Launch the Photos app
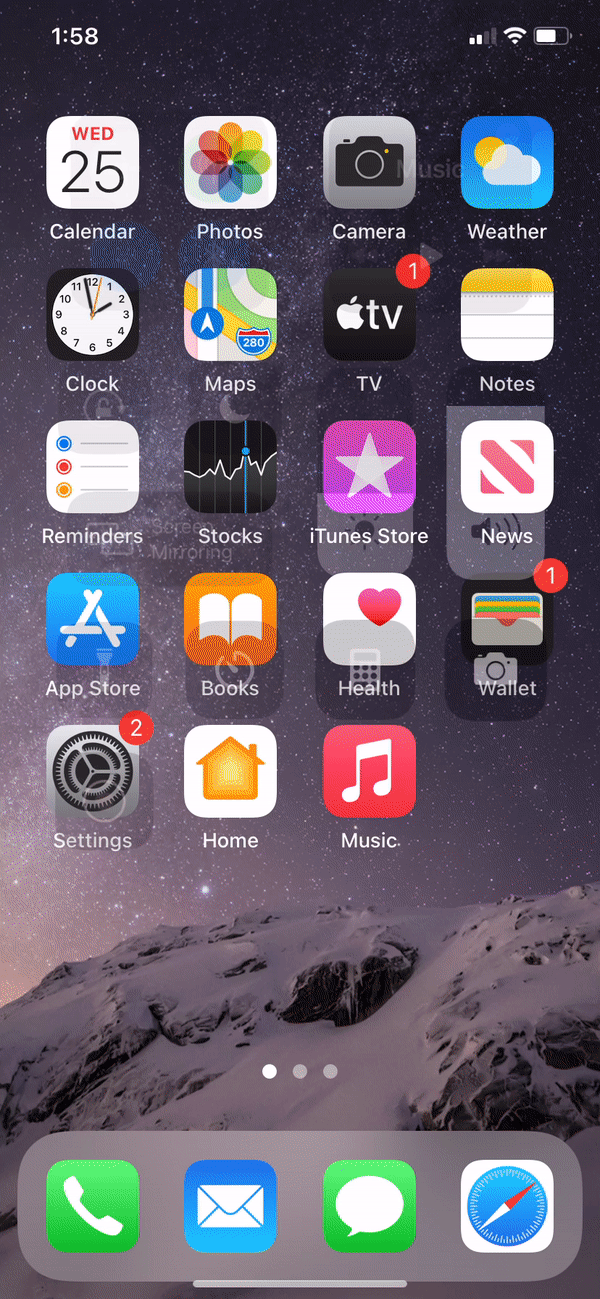The width and height of the screenshot is (600, 1299). (x=230, y=162)
